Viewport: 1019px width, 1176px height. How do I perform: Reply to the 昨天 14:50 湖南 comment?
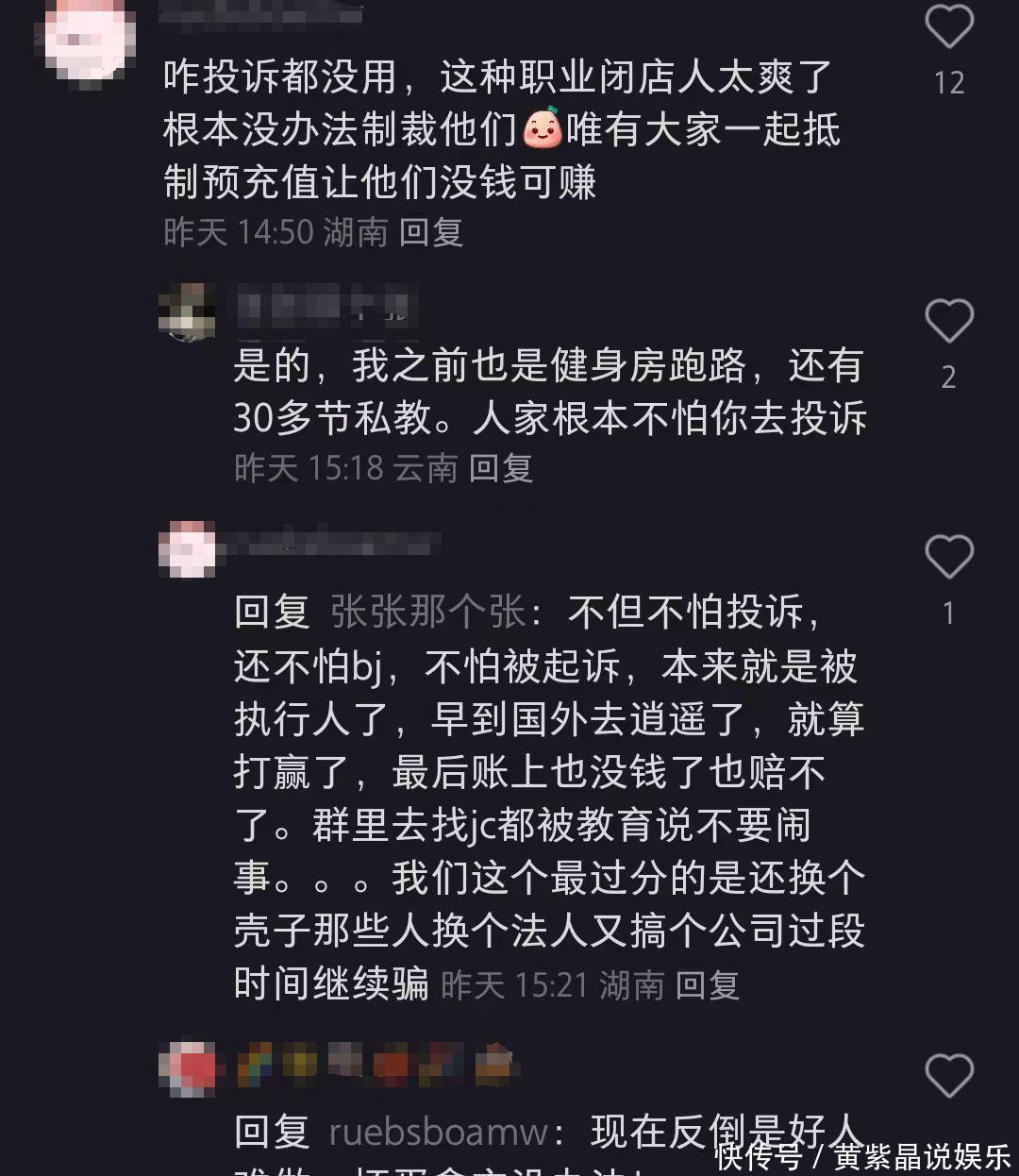point(430,232)
